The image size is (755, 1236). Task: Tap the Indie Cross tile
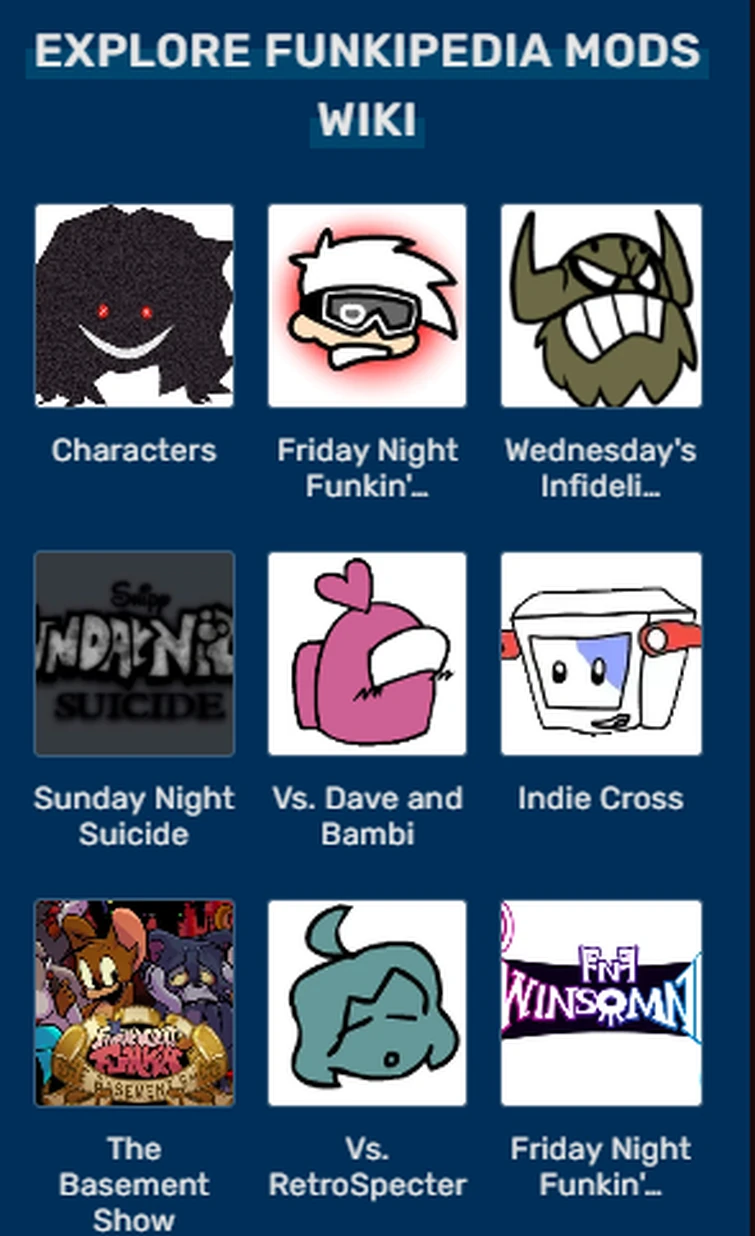click(x=601, y=653)
